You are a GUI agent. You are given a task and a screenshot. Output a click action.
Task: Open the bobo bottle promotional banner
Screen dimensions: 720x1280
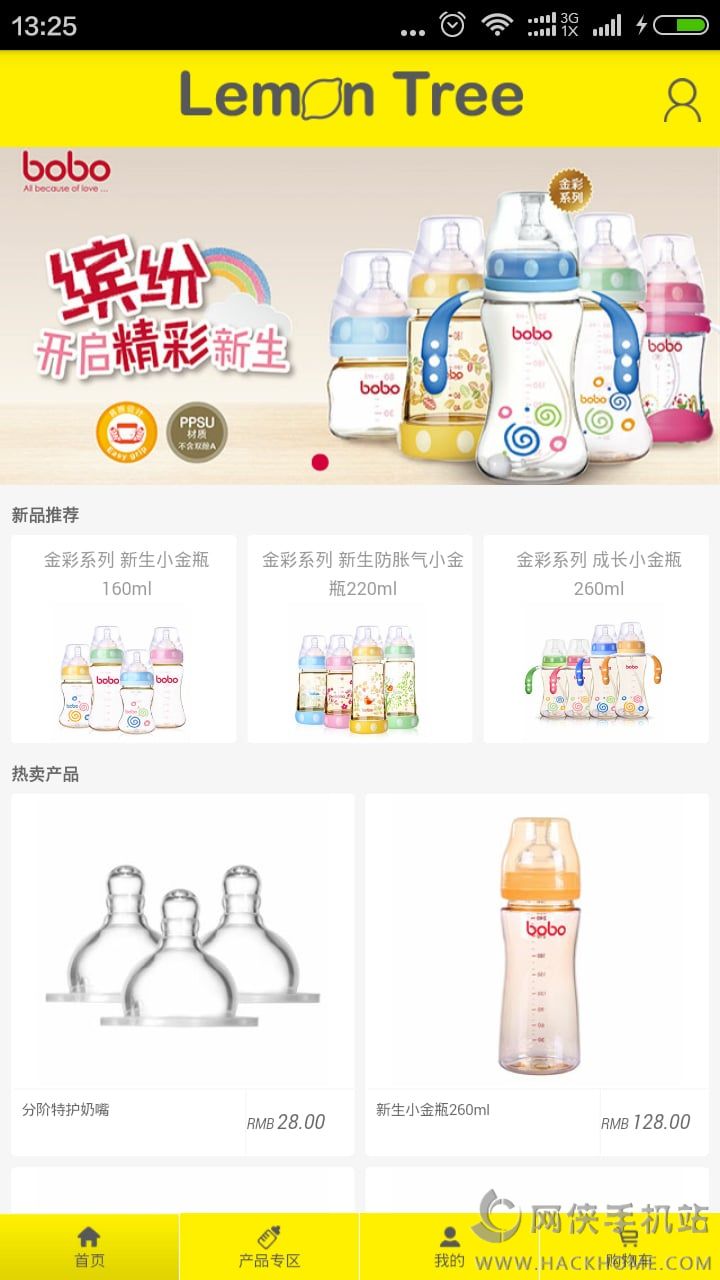click(x=360, y=316)
